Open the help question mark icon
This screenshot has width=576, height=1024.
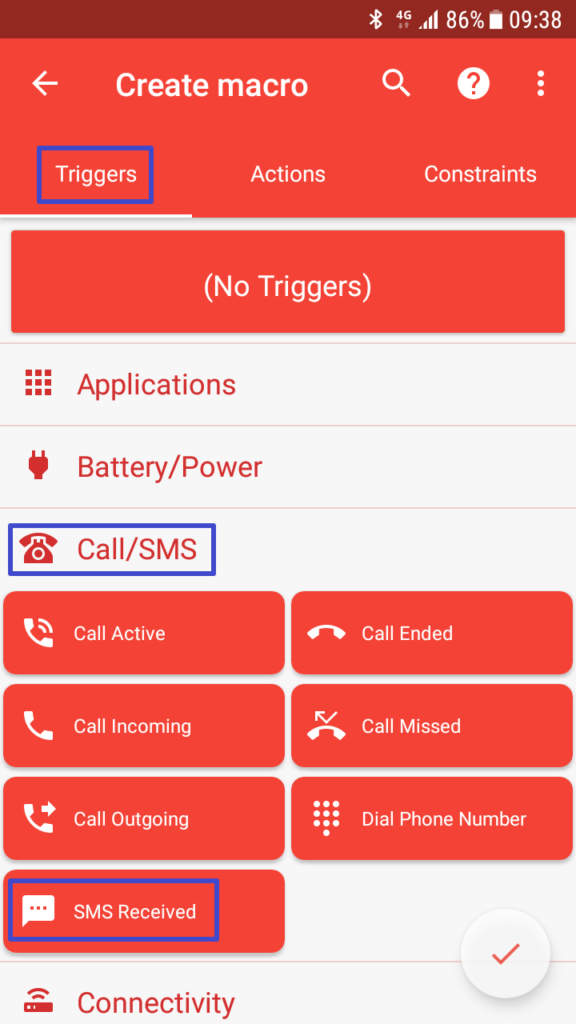pyautogui.click(x=473, y=84)
